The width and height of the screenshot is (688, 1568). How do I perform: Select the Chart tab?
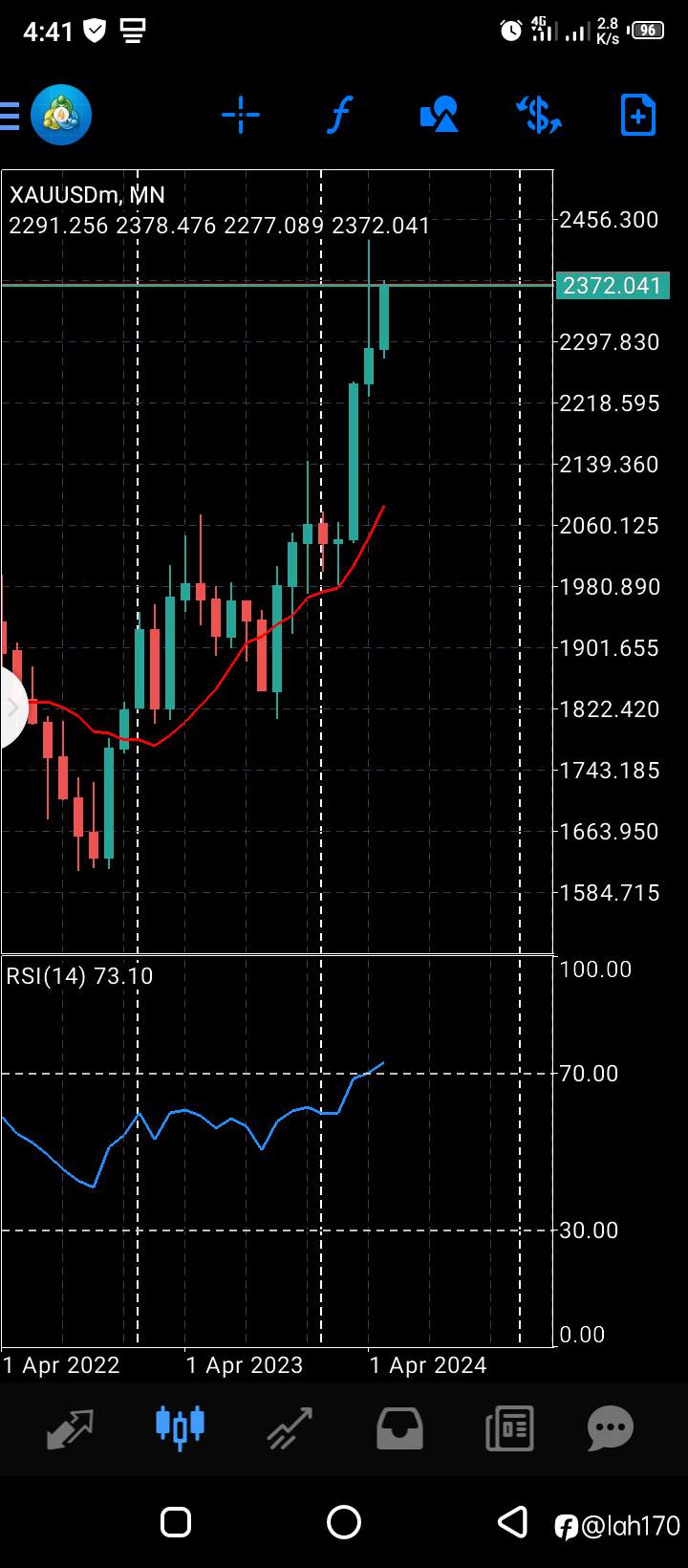[181, 1426]
